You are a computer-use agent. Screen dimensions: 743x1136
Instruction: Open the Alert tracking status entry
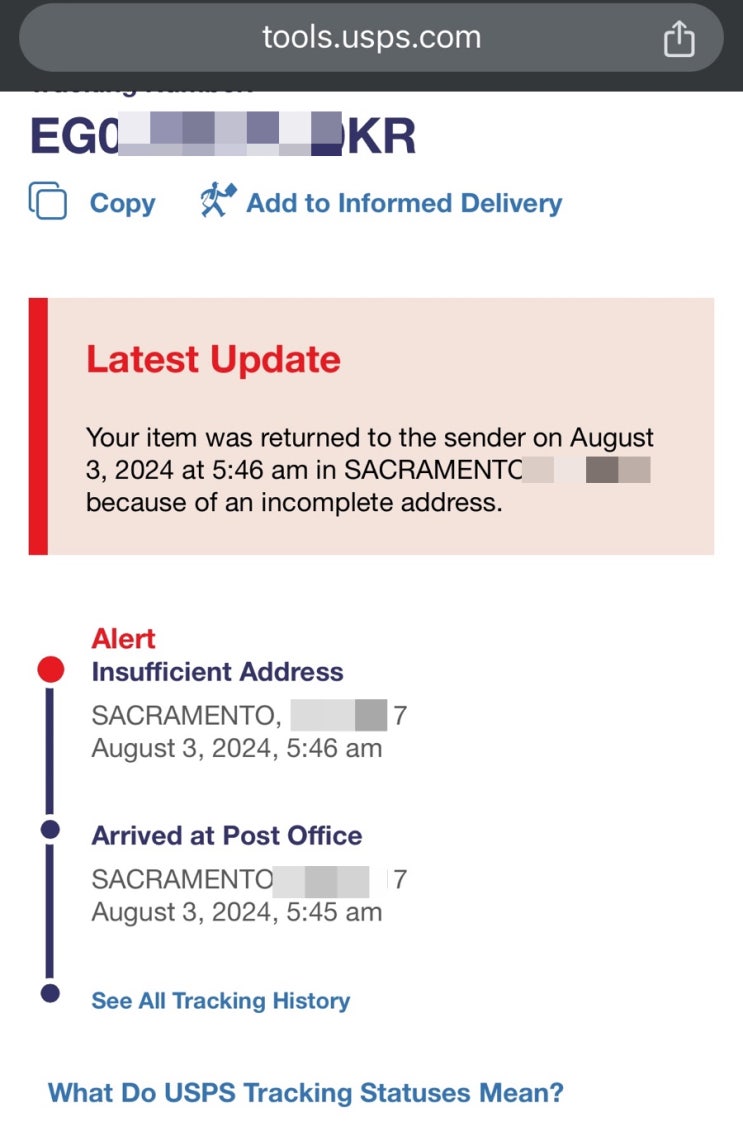click(123, 638)
